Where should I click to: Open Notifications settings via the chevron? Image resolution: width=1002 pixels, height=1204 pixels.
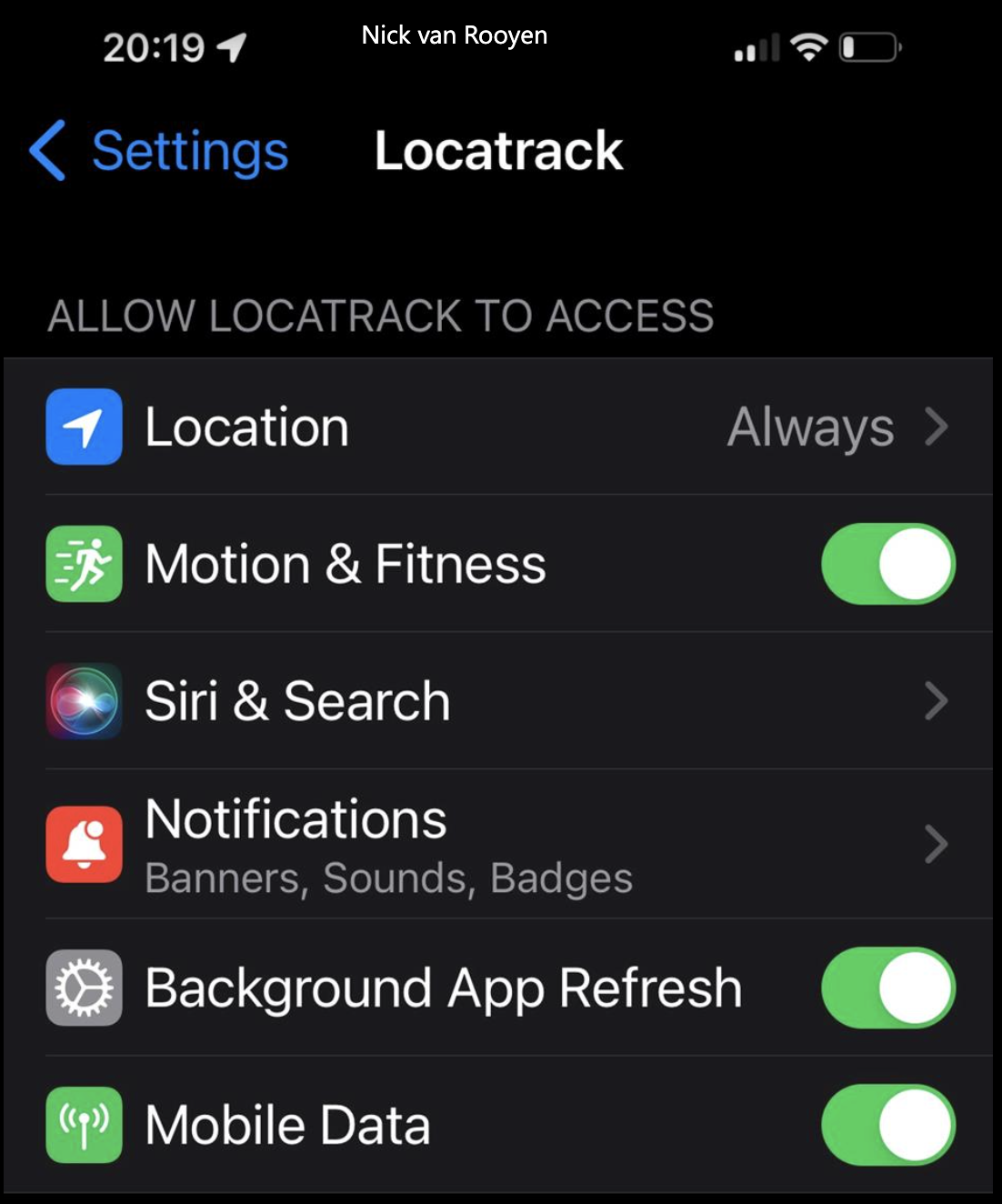click(937, 844)
